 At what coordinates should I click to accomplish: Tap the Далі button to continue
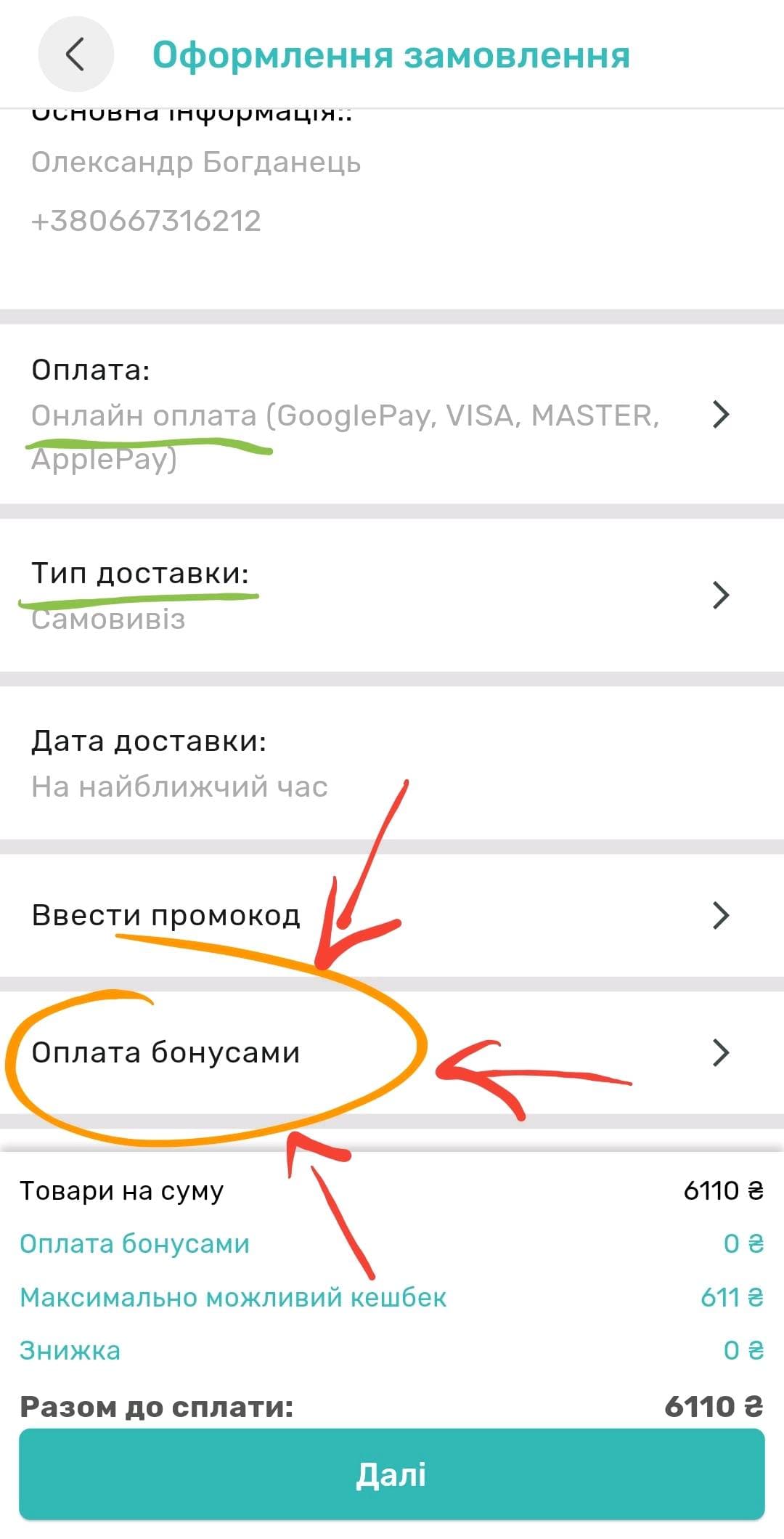coord(391,1475)
